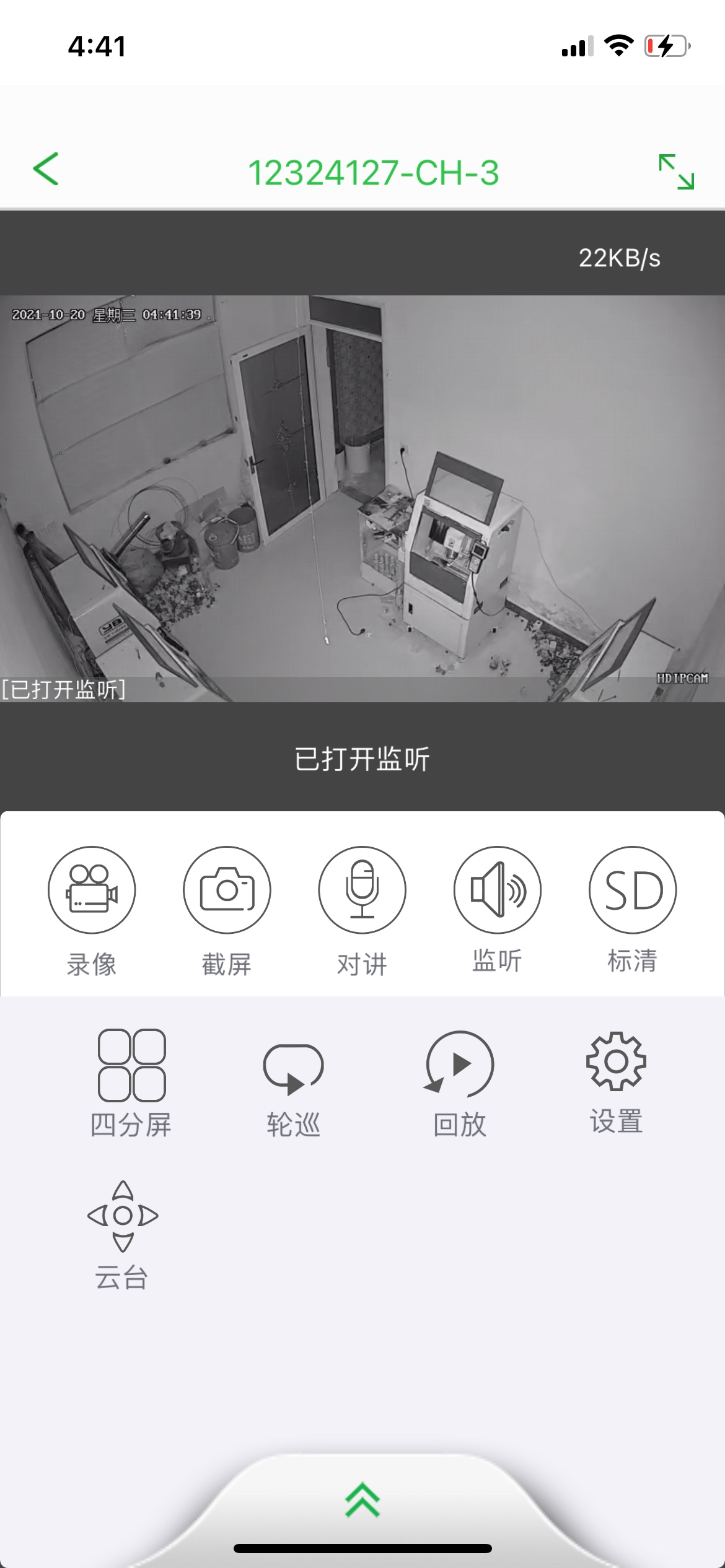Image resolution: width=725 pixels, height=1568 pixels.
Task: Go back using the green arrow
Action: (x=46, y=169)
